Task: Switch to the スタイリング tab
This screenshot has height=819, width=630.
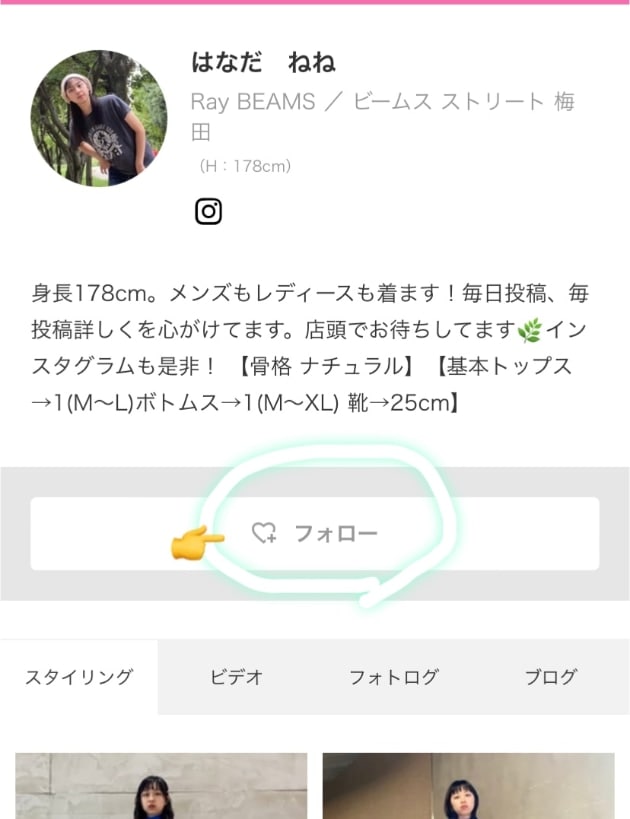Action: click(x=79, y=677)
